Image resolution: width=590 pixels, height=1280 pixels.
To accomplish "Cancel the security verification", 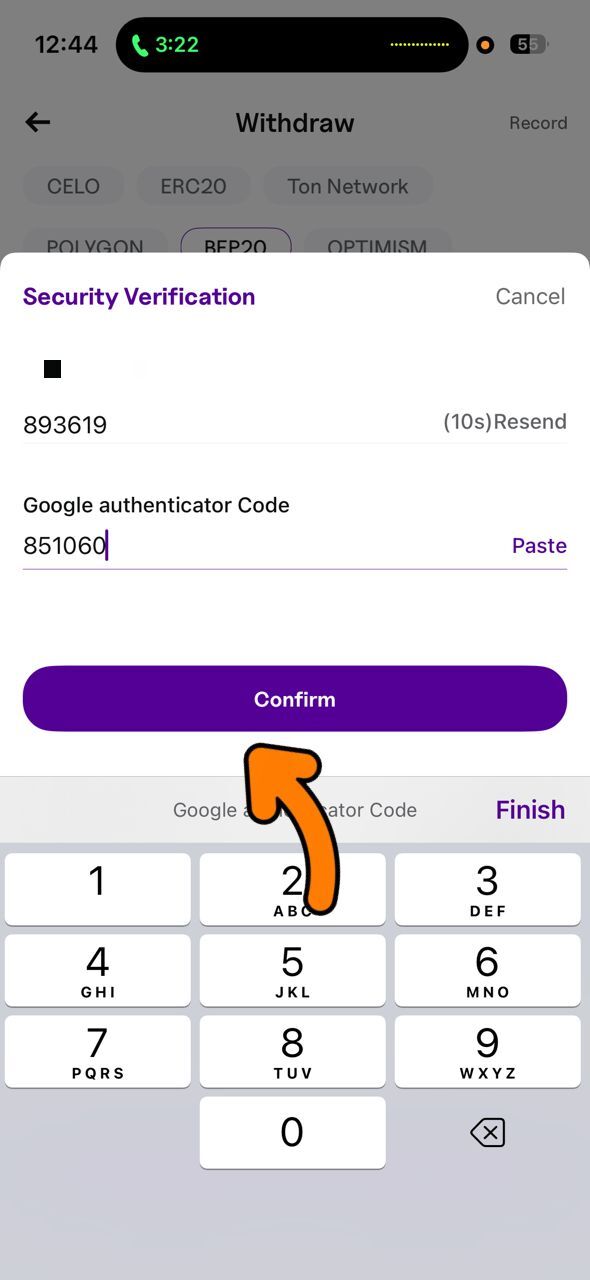I will click(530, 297).
